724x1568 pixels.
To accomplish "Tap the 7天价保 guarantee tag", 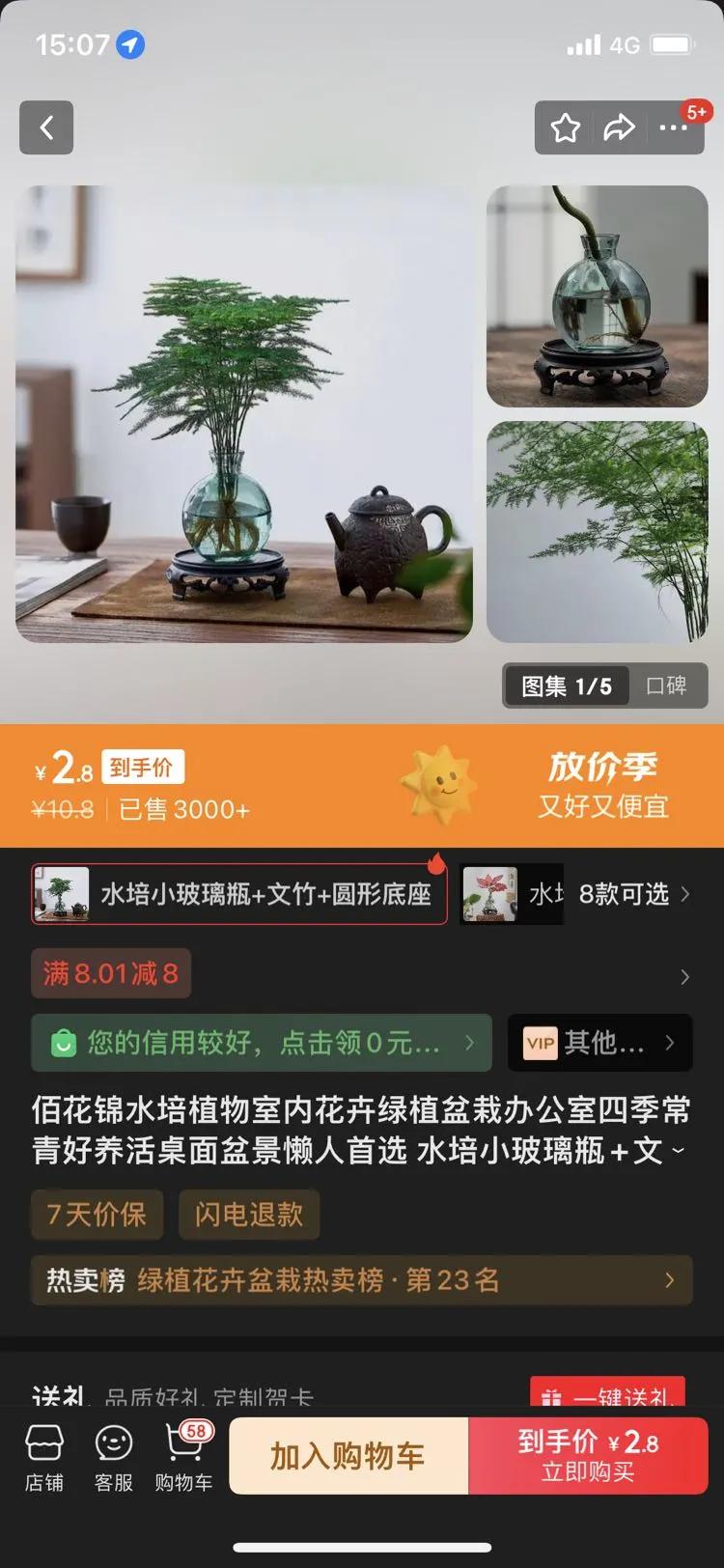I will [x=97, y=1214].
